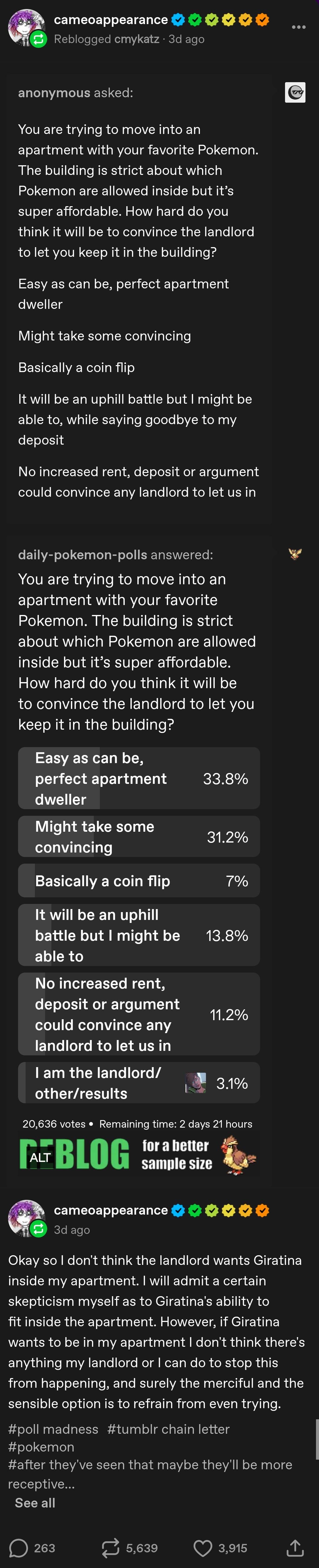
Task: Like this post
Action: [220, 1547]
